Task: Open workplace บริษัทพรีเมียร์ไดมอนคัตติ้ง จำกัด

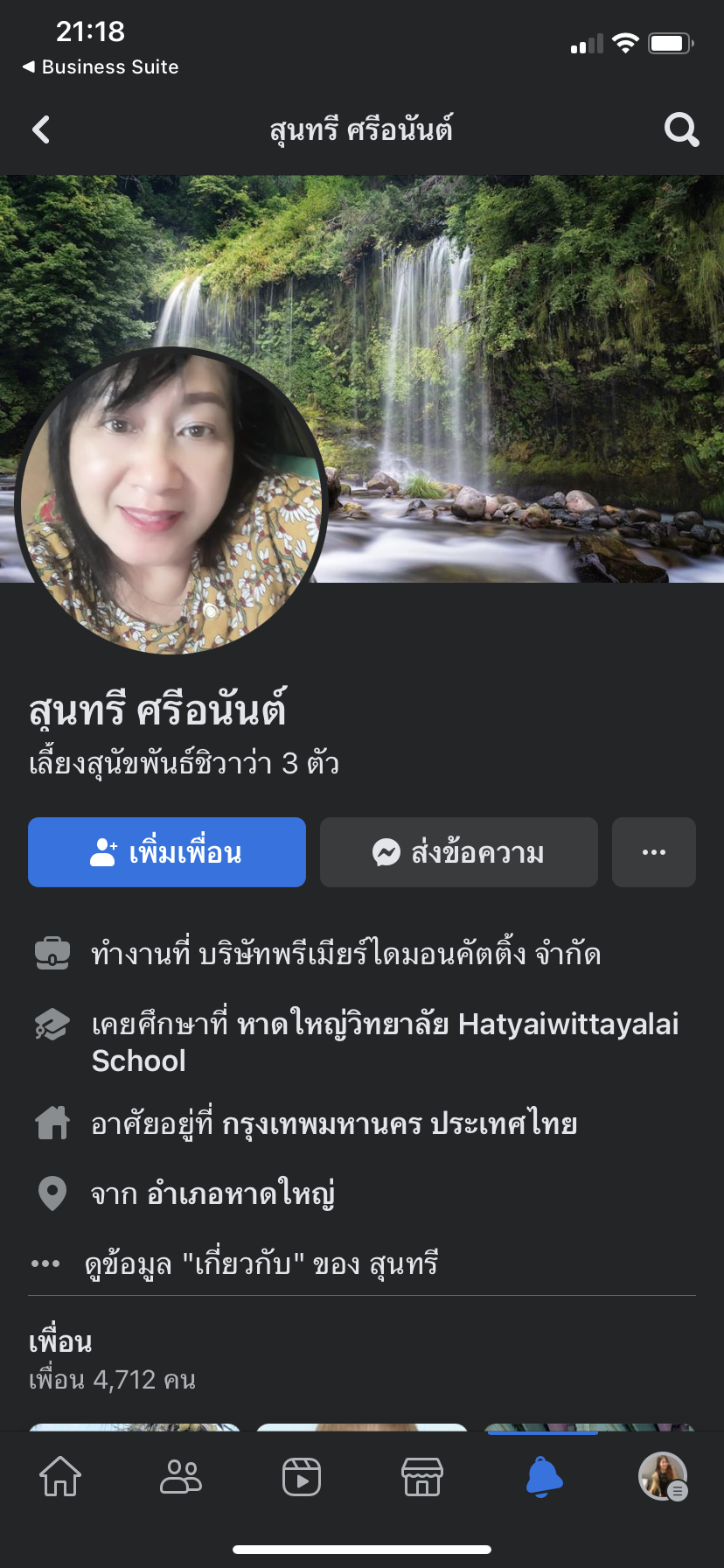Action: [x=400, y=954]
